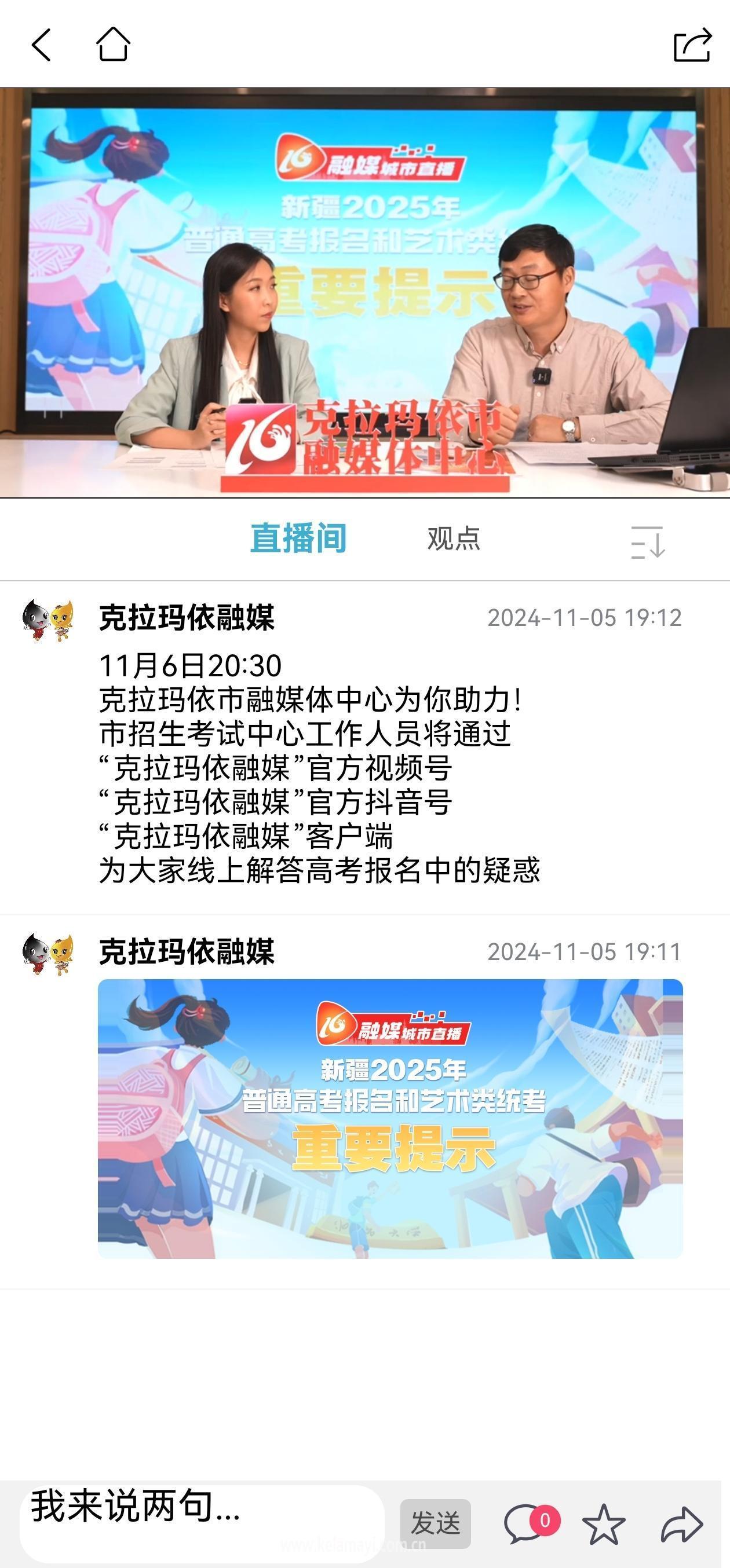730x1568 pixels.
Task: Return to the app home page
Action: pyautogui.click(x=113, y=45)
